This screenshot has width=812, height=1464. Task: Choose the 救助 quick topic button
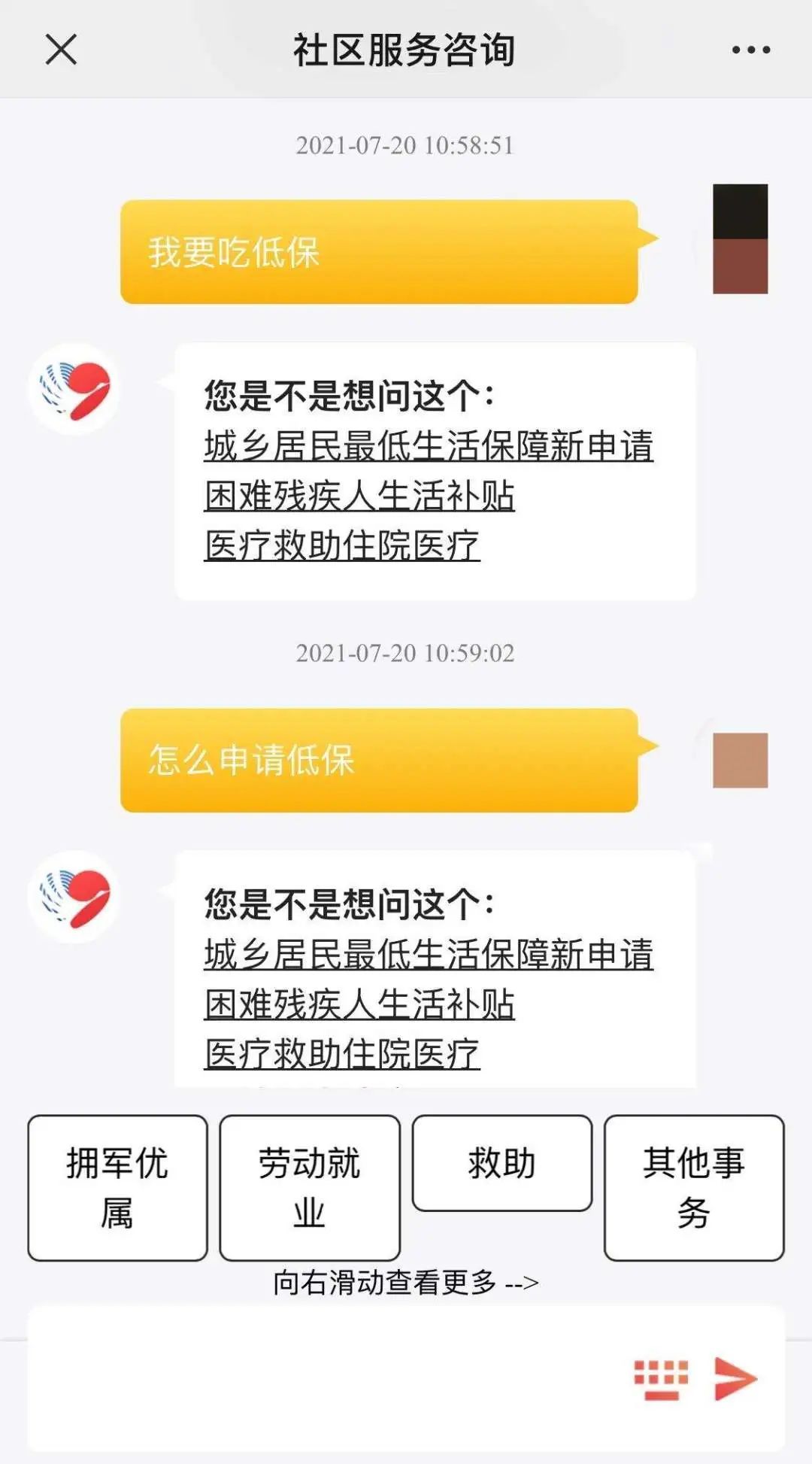coord(501,1163)
